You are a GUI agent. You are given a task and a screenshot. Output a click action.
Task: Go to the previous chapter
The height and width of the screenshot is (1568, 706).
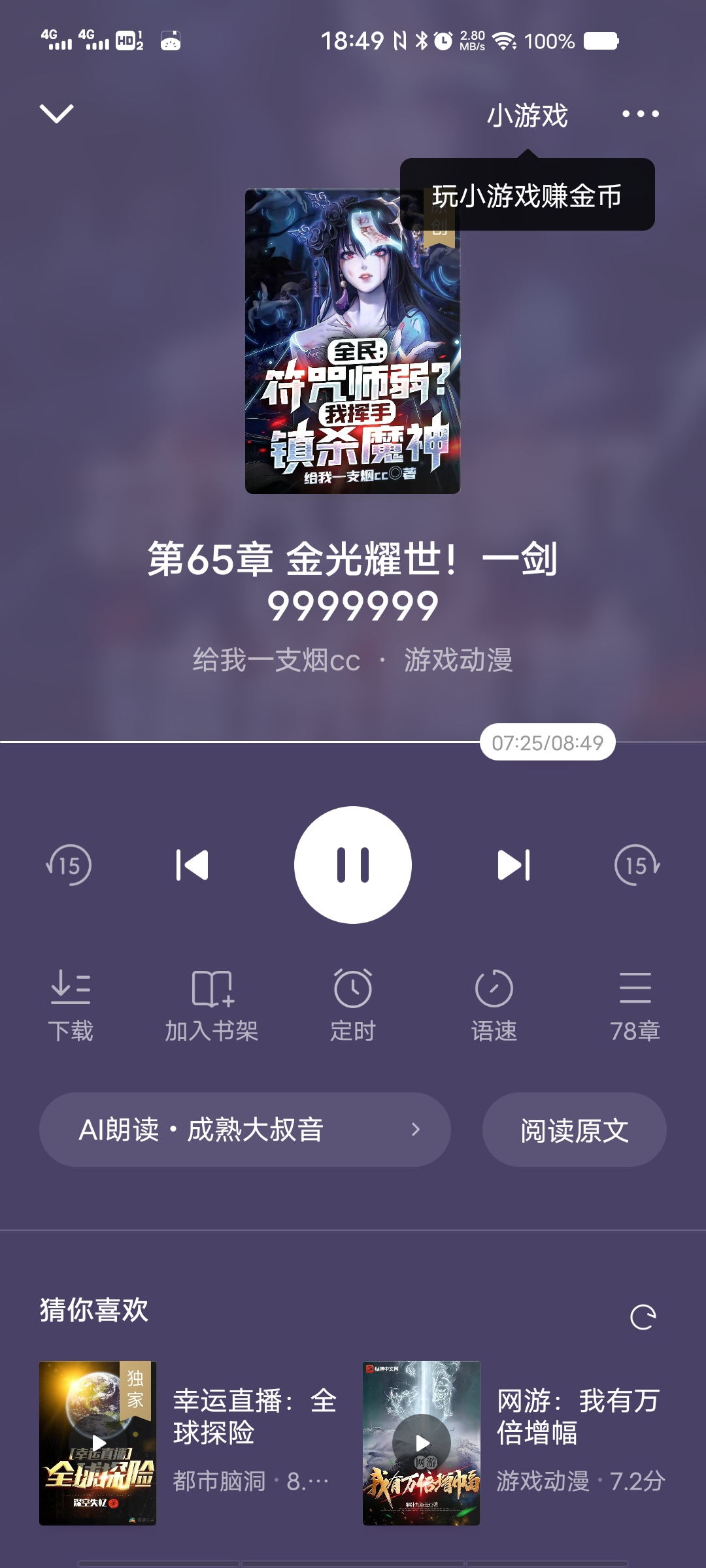click(x=192, y=865)
